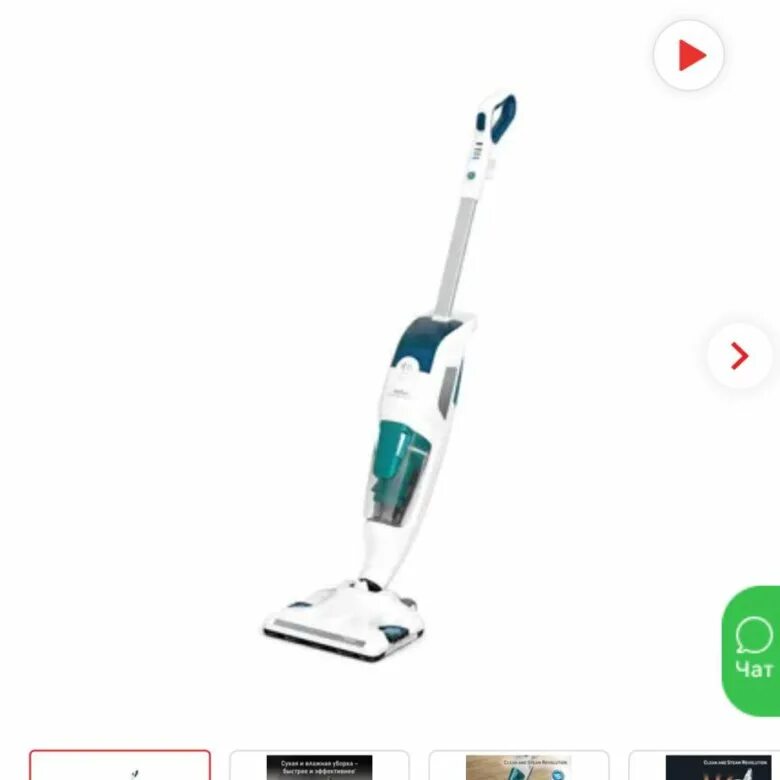Play the product video
Image resolution: width=780 pixels, height=780 pixels.
coord(688,55)
